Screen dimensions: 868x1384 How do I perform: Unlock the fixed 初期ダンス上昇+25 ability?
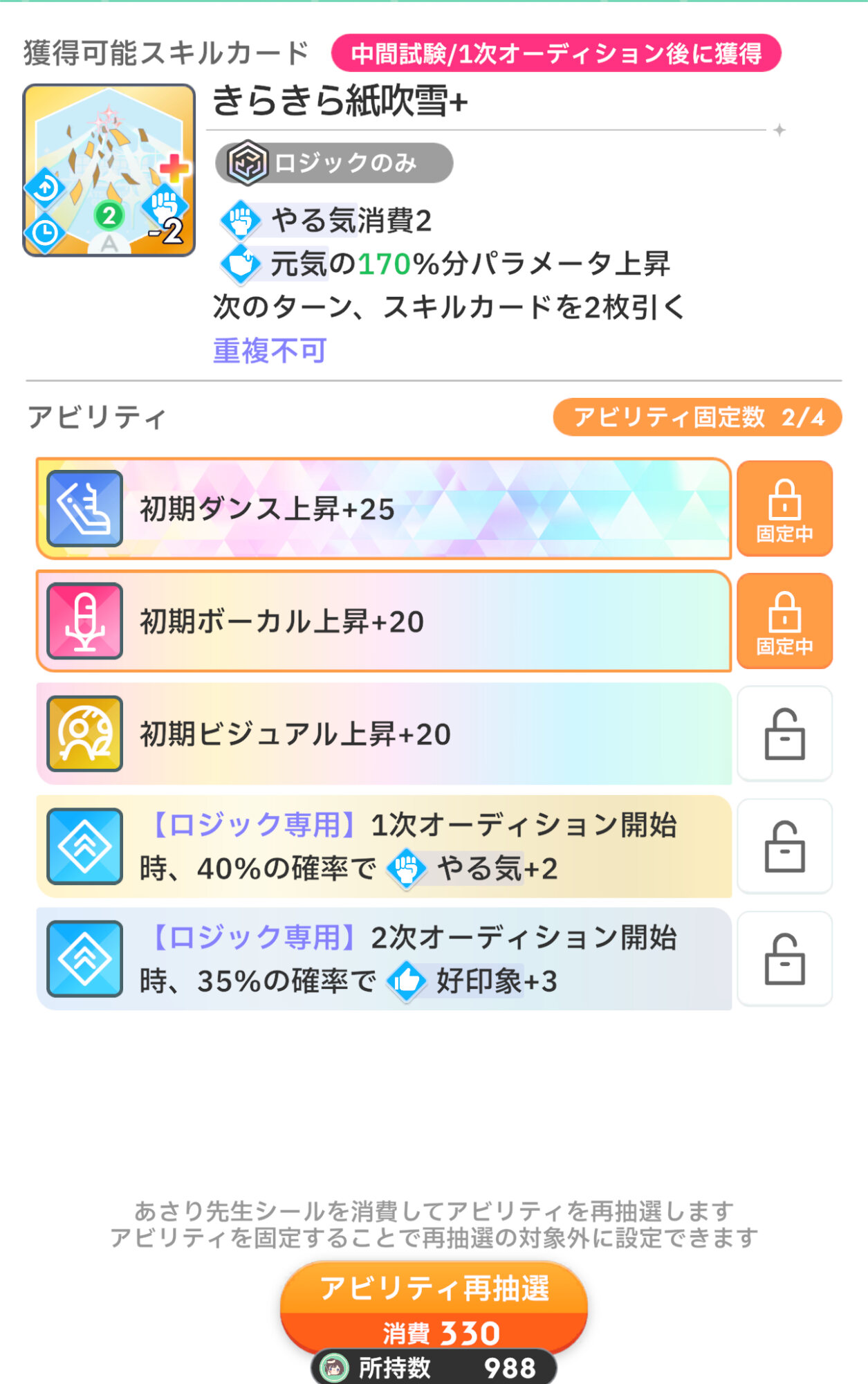coord(784,509)
